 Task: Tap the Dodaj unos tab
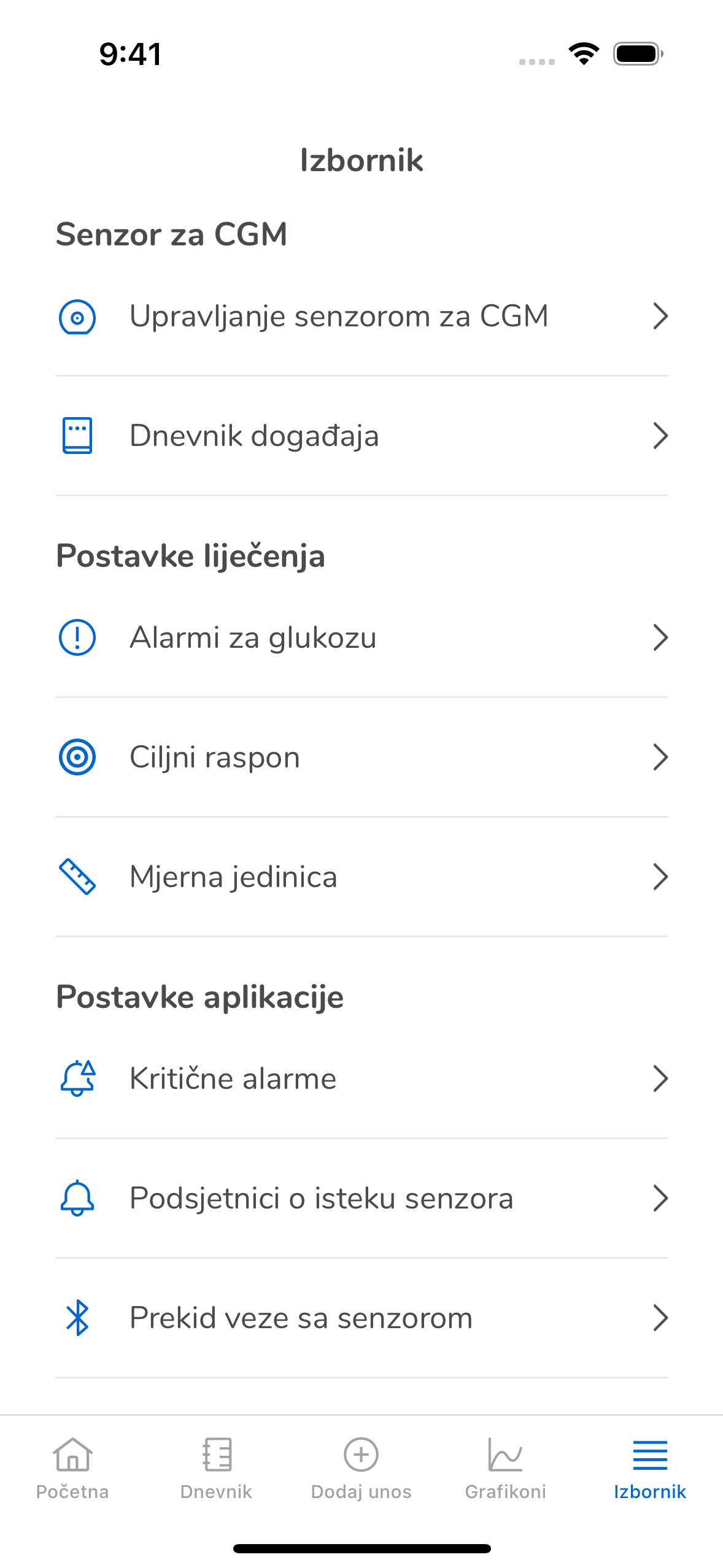(x=361, y=1468)
